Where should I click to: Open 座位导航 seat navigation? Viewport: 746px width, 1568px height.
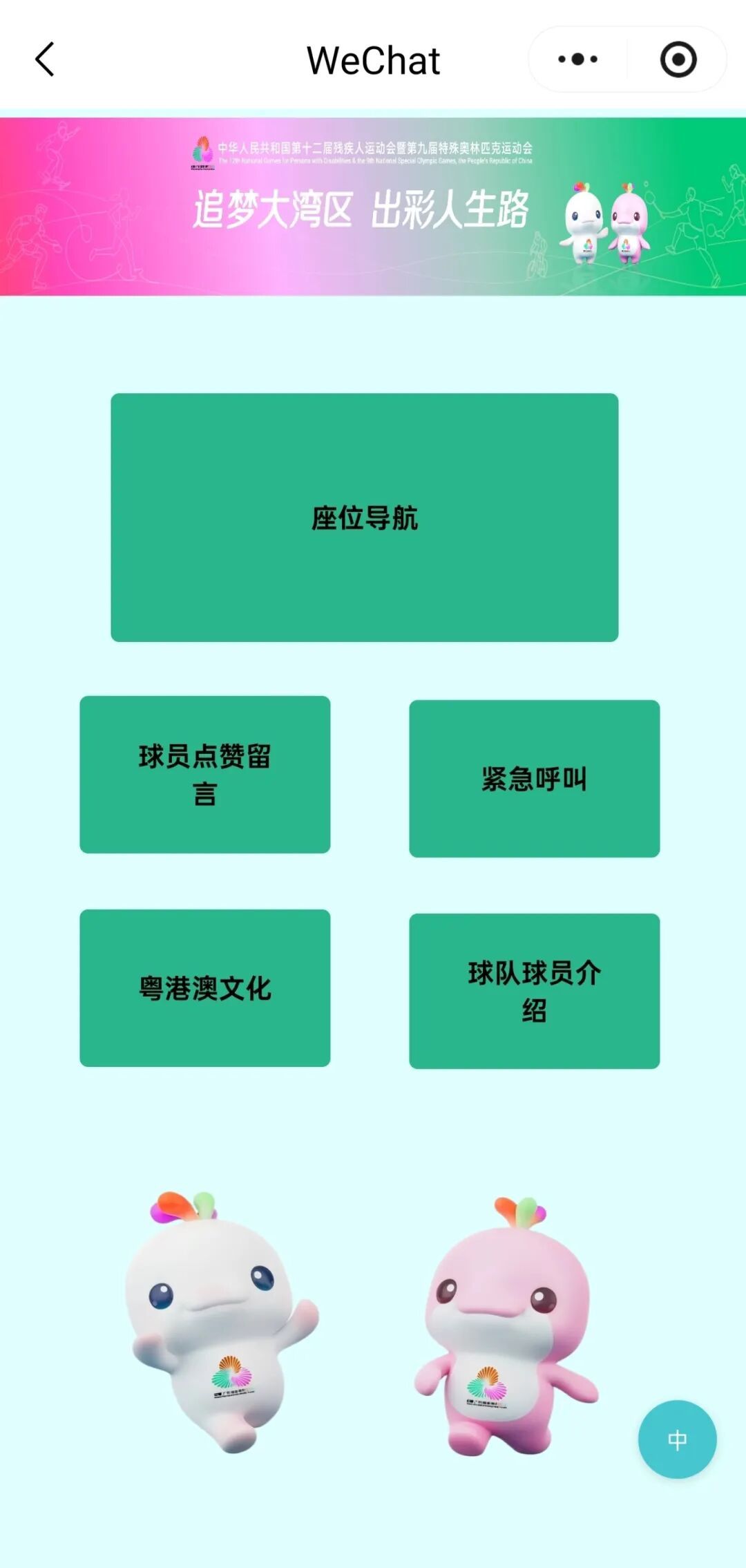coord(364,518)
